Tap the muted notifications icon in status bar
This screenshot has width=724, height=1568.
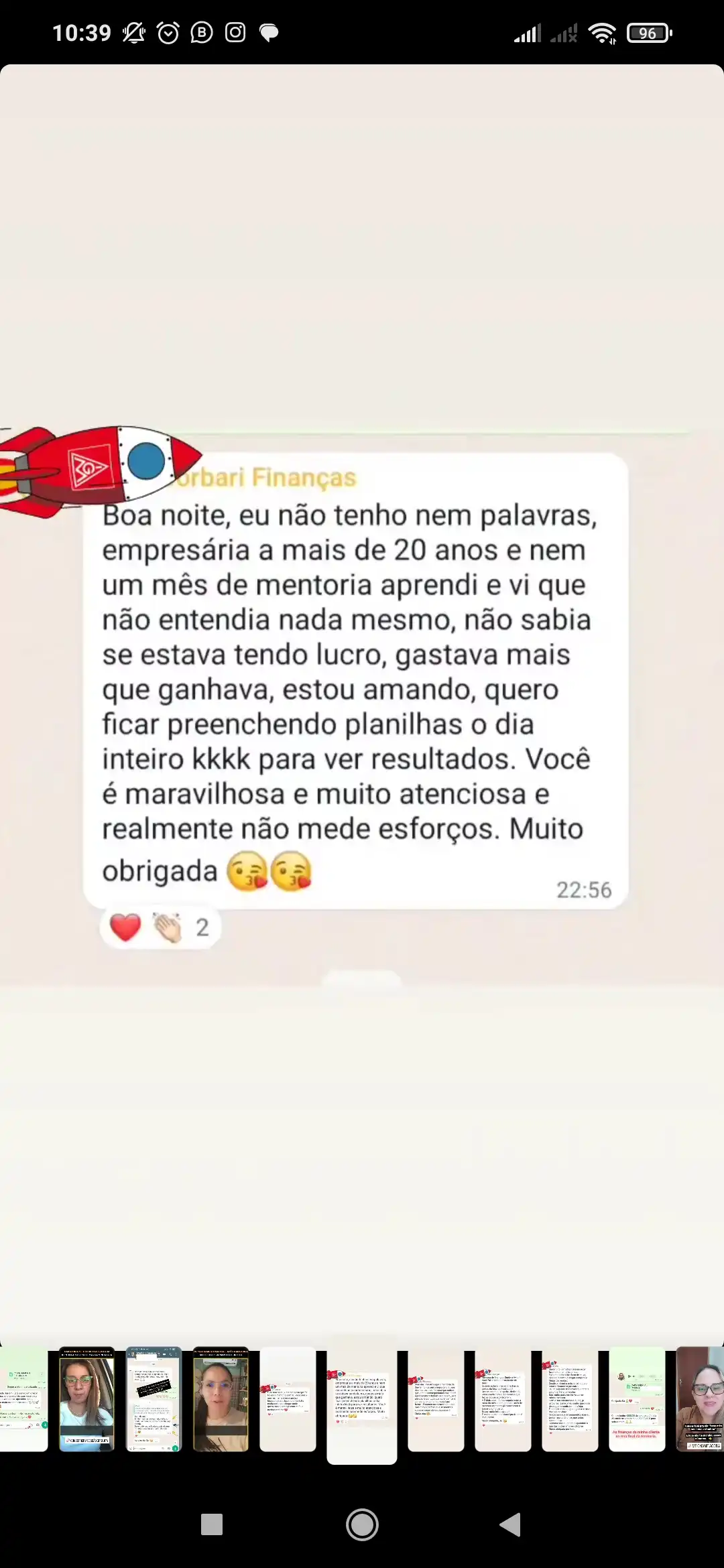pos(134,32)
